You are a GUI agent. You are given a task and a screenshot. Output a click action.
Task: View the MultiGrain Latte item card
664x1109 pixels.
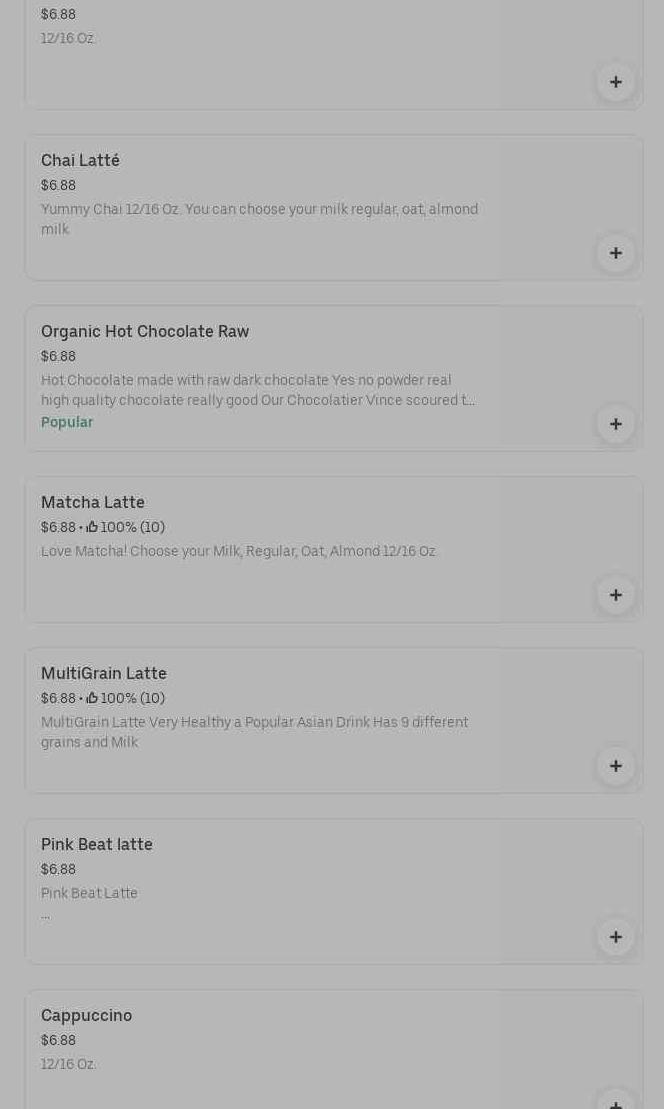click(x=260, y=712)
